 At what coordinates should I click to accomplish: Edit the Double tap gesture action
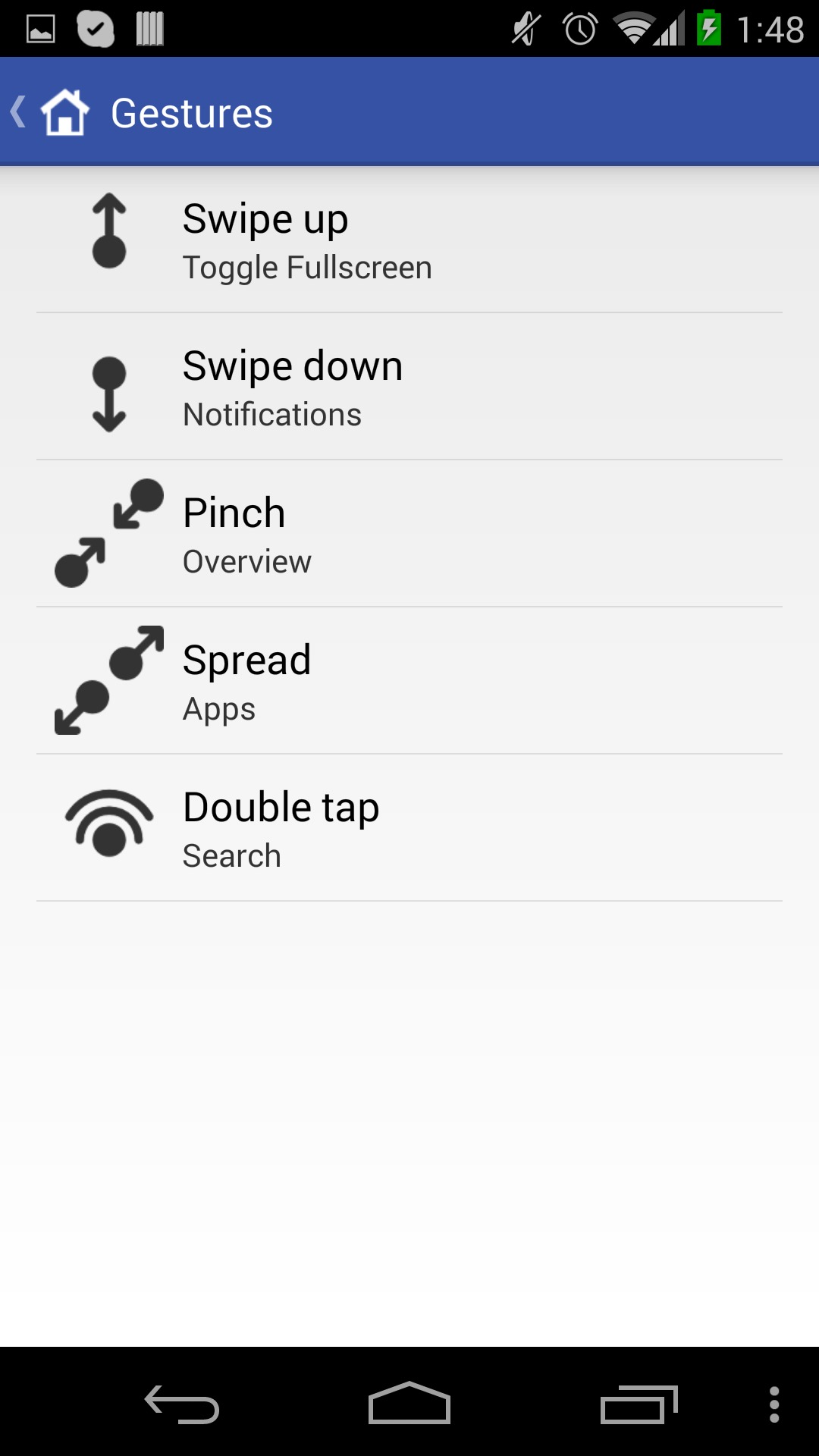(x=409, y=828)
